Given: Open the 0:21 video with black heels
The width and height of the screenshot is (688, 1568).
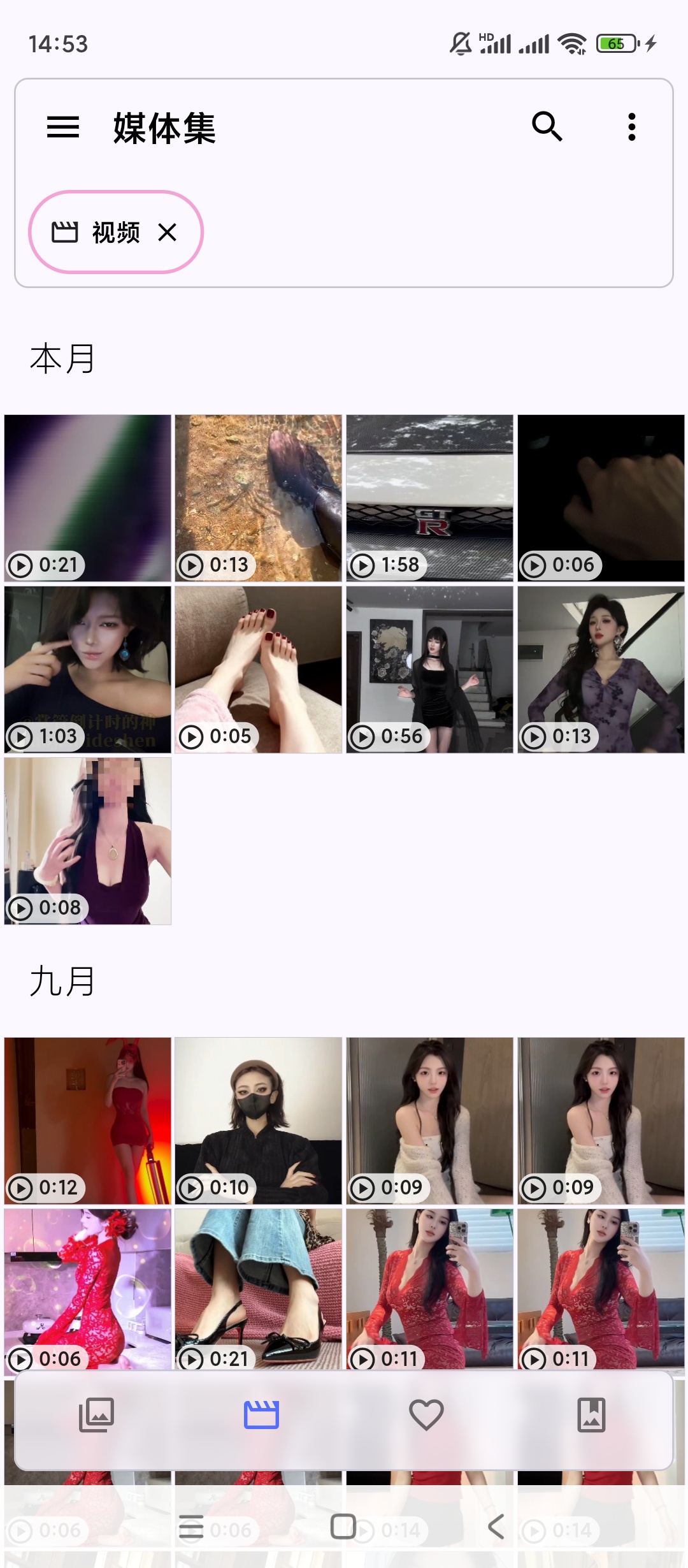Looking at the screenshot, I should (259, 1289).
